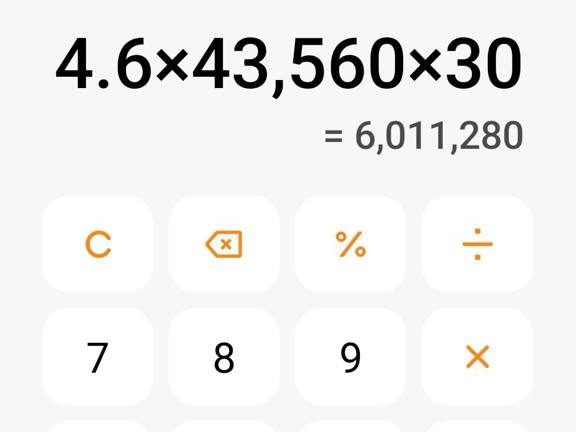Viewport: 576px width, 432px height.
Task: Enter the digit 8
Action: tap(224, 357)
